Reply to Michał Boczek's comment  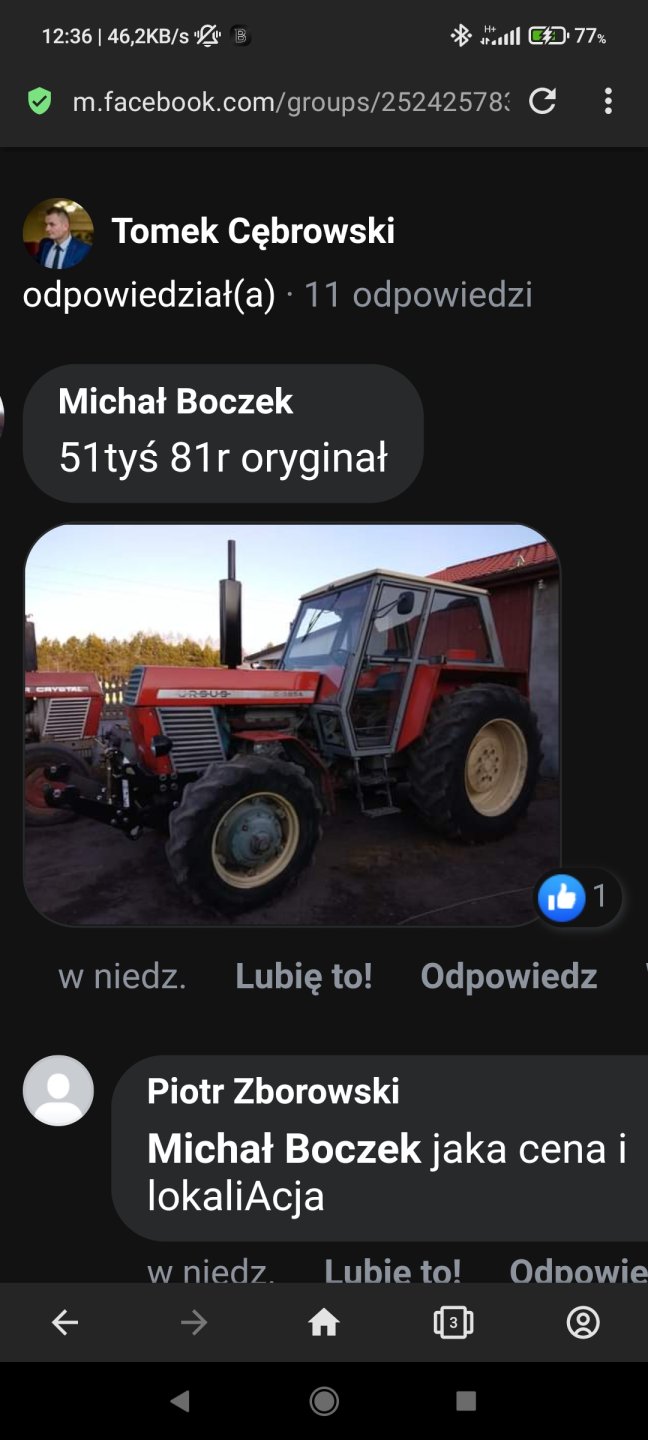click(508, 976)
